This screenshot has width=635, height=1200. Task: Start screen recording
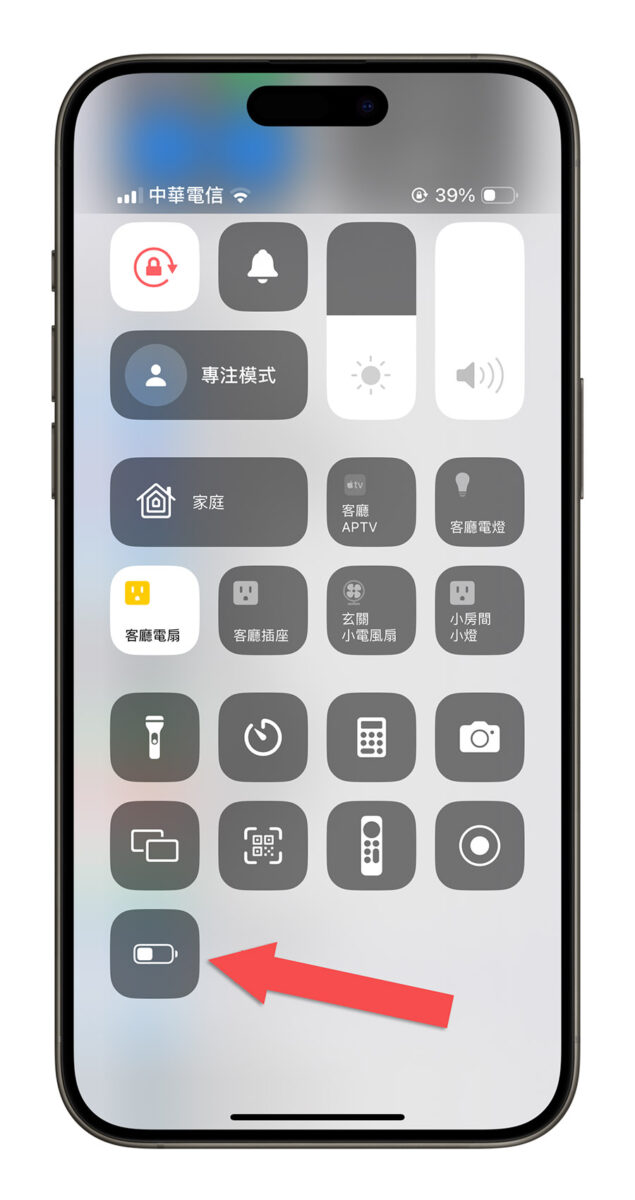tap(479, 846)
